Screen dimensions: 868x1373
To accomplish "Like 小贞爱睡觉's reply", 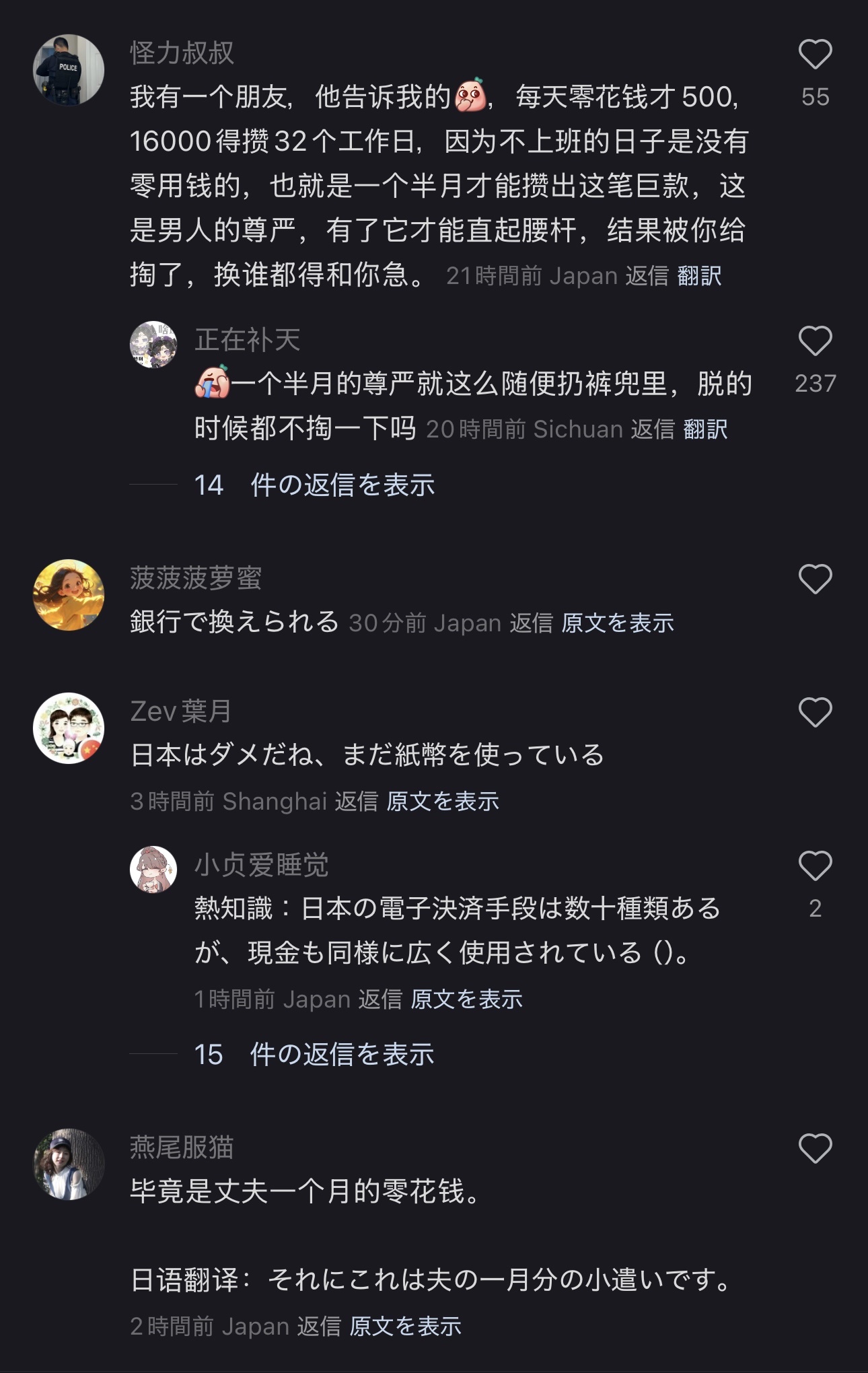I will (815, 866).
